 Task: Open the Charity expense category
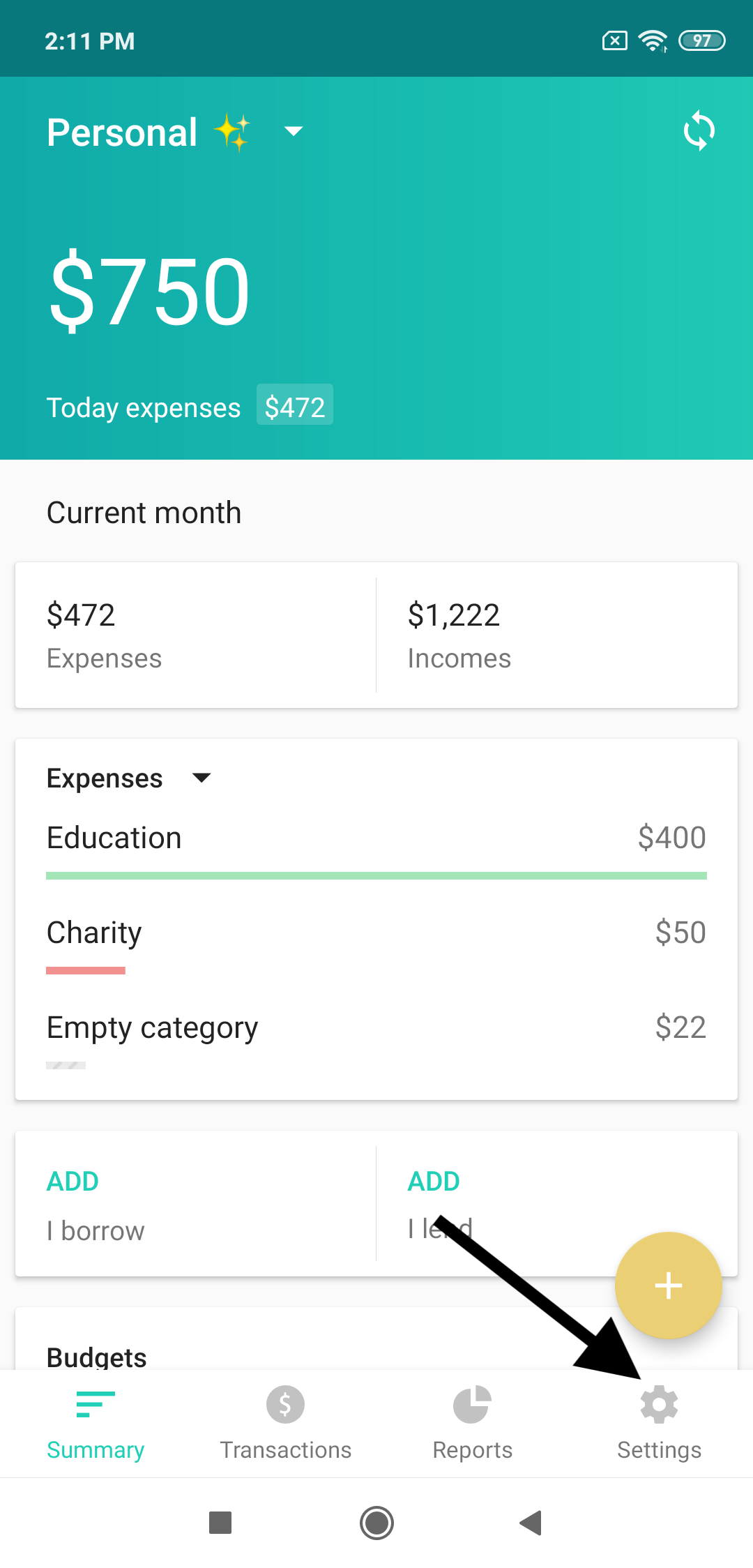376,943
